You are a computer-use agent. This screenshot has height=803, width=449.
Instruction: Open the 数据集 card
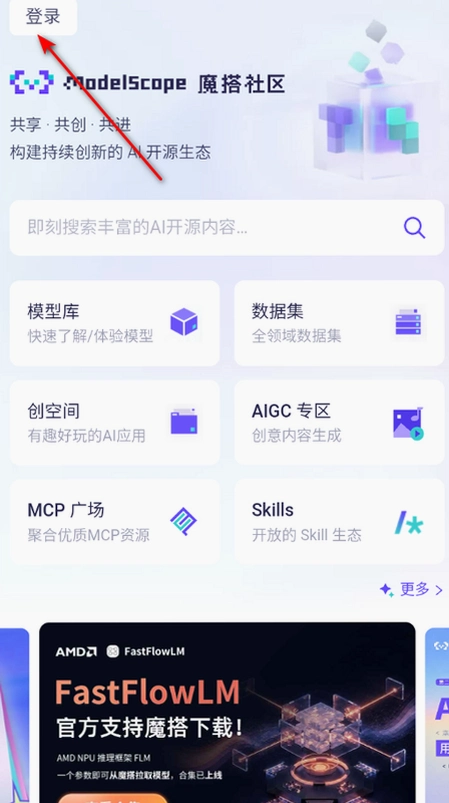pos(339,323)
